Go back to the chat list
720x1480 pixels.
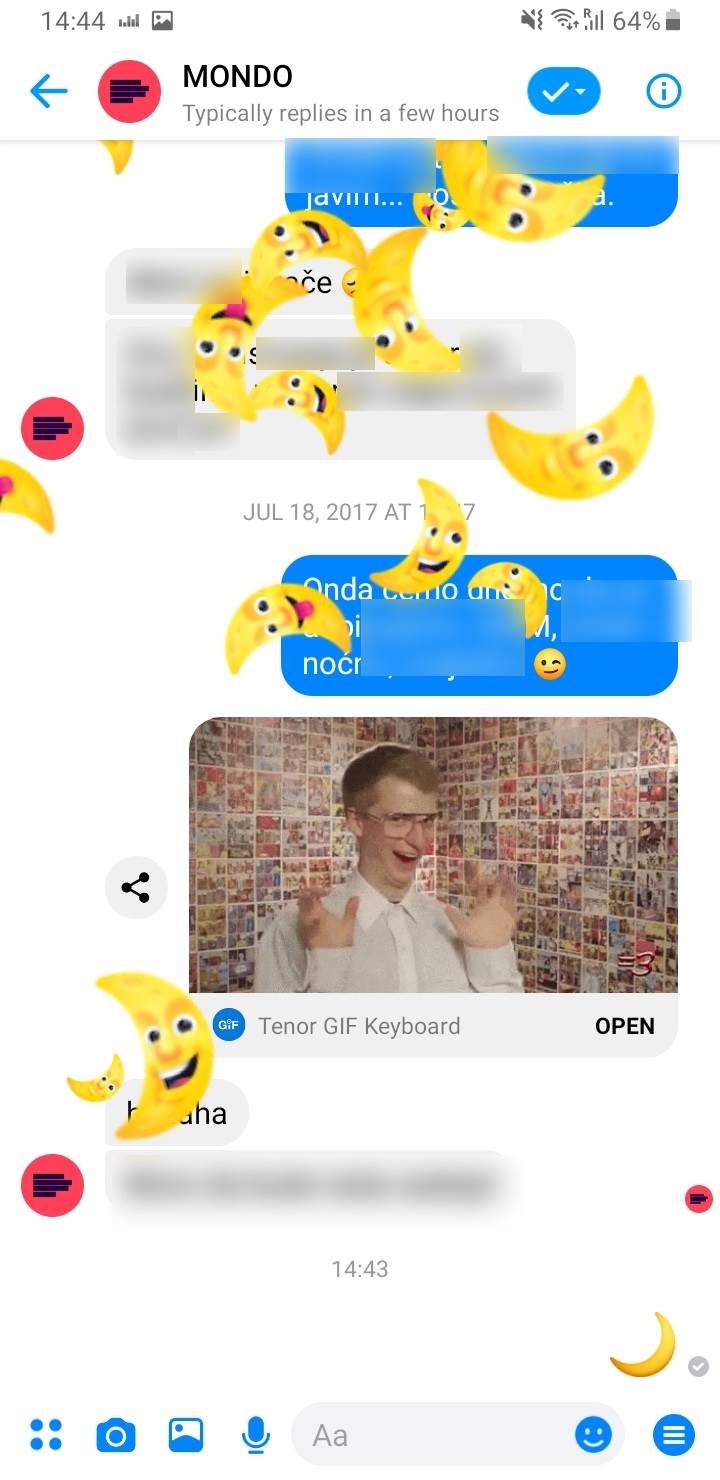click(x=48, y=92)
